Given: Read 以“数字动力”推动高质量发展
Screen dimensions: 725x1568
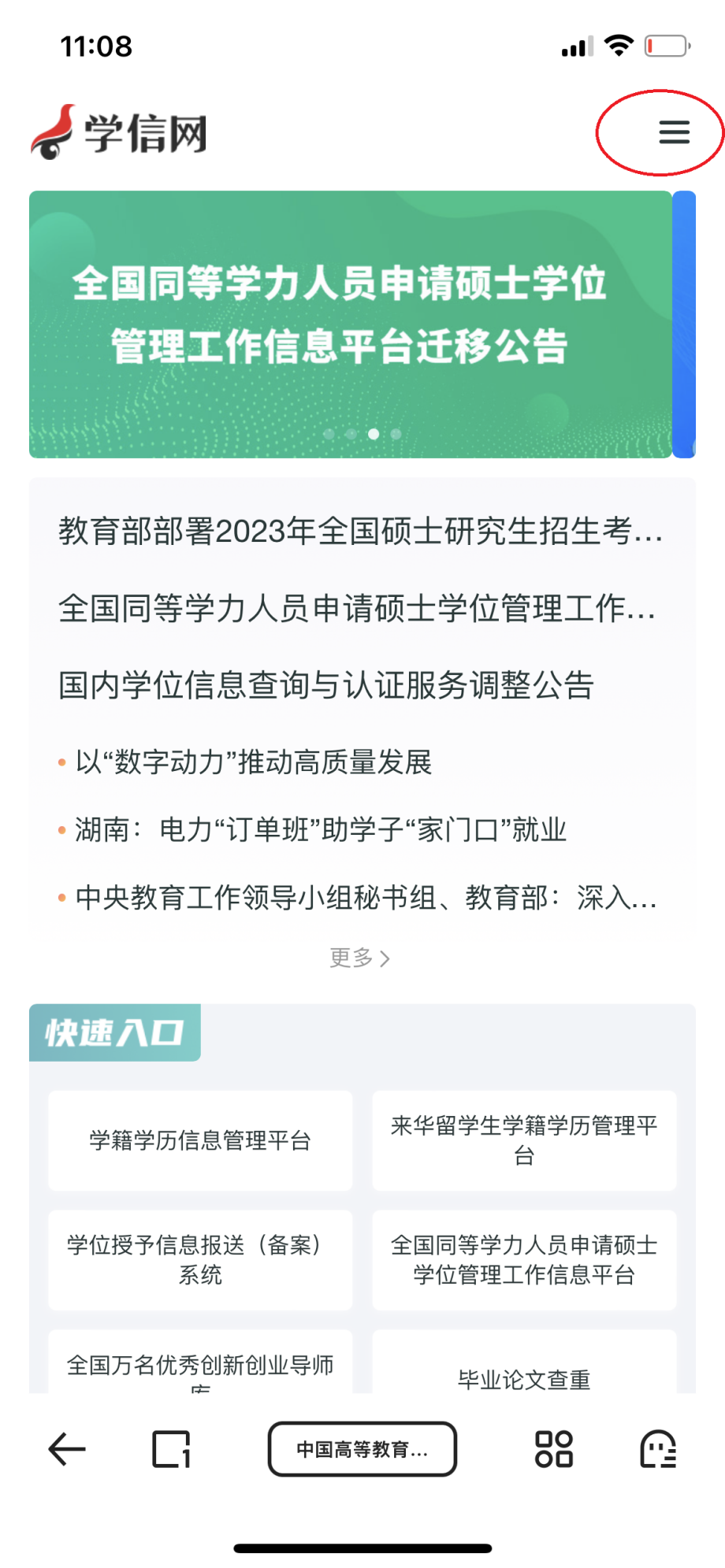Looking at the screenshot, I should 253,762.
